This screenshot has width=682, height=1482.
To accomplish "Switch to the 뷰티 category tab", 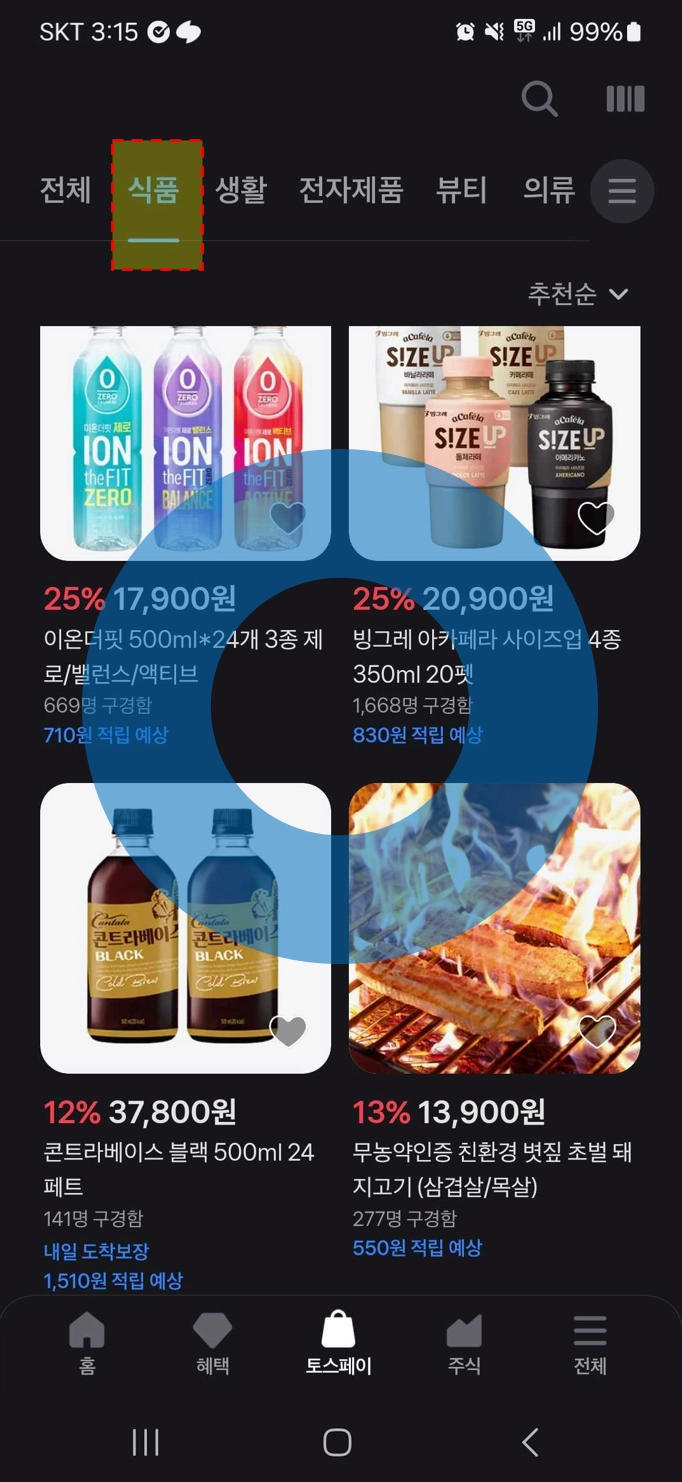I will tap(461, 190).
